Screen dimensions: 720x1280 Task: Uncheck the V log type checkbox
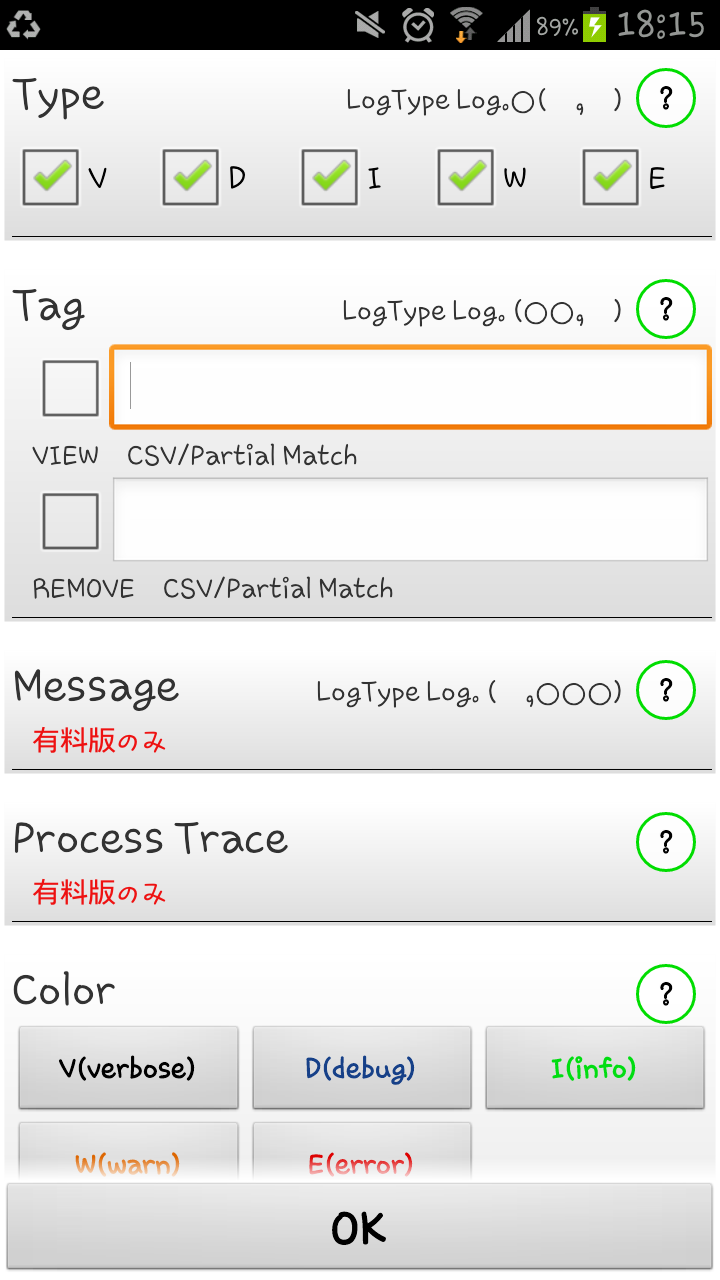(50, 177)
